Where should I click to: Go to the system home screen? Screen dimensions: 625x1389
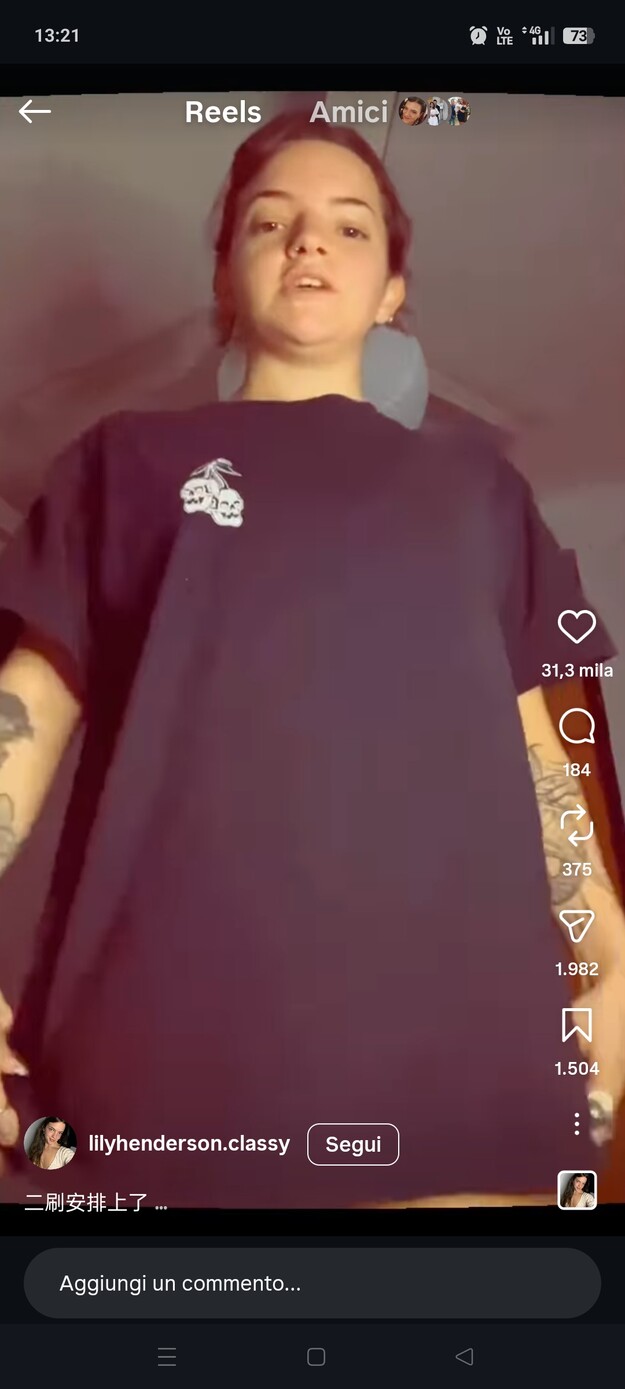tap(316, 1357)
